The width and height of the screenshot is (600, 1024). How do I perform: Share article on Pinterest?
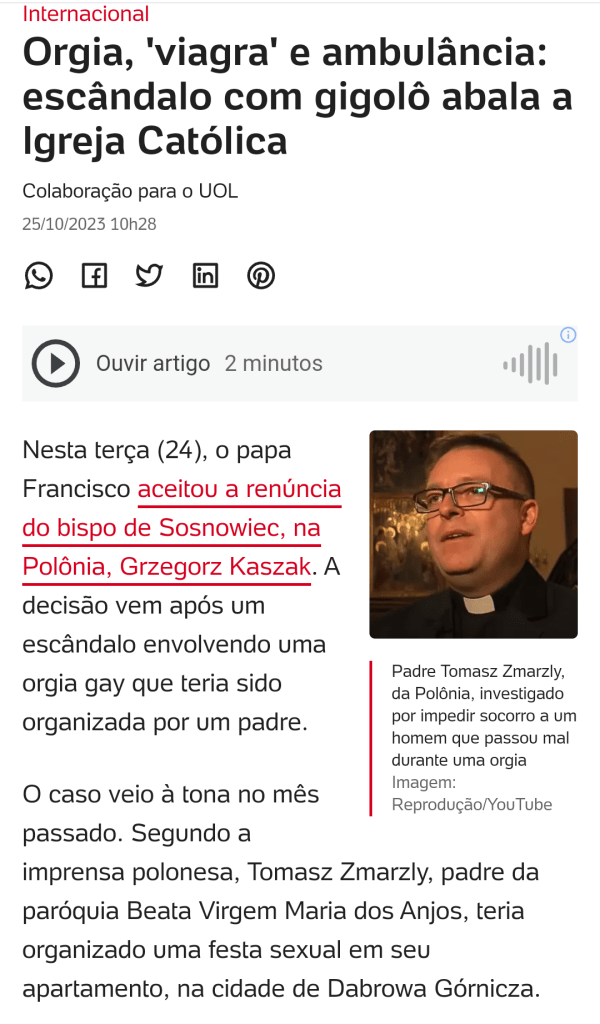coord(261,276)
